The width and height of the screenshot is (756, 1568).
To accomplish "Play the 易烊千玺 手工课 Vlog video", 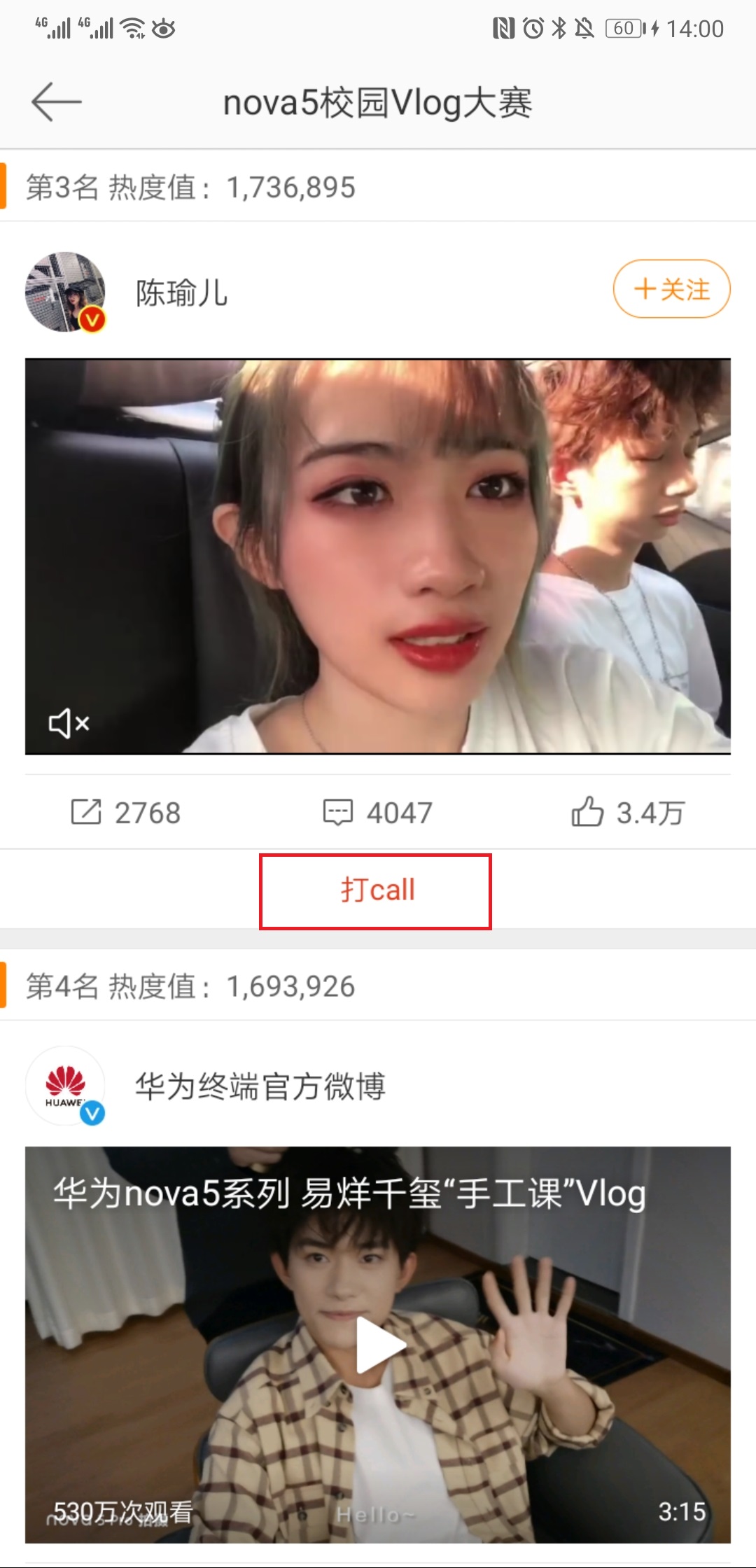I will tap(378, 1344).
